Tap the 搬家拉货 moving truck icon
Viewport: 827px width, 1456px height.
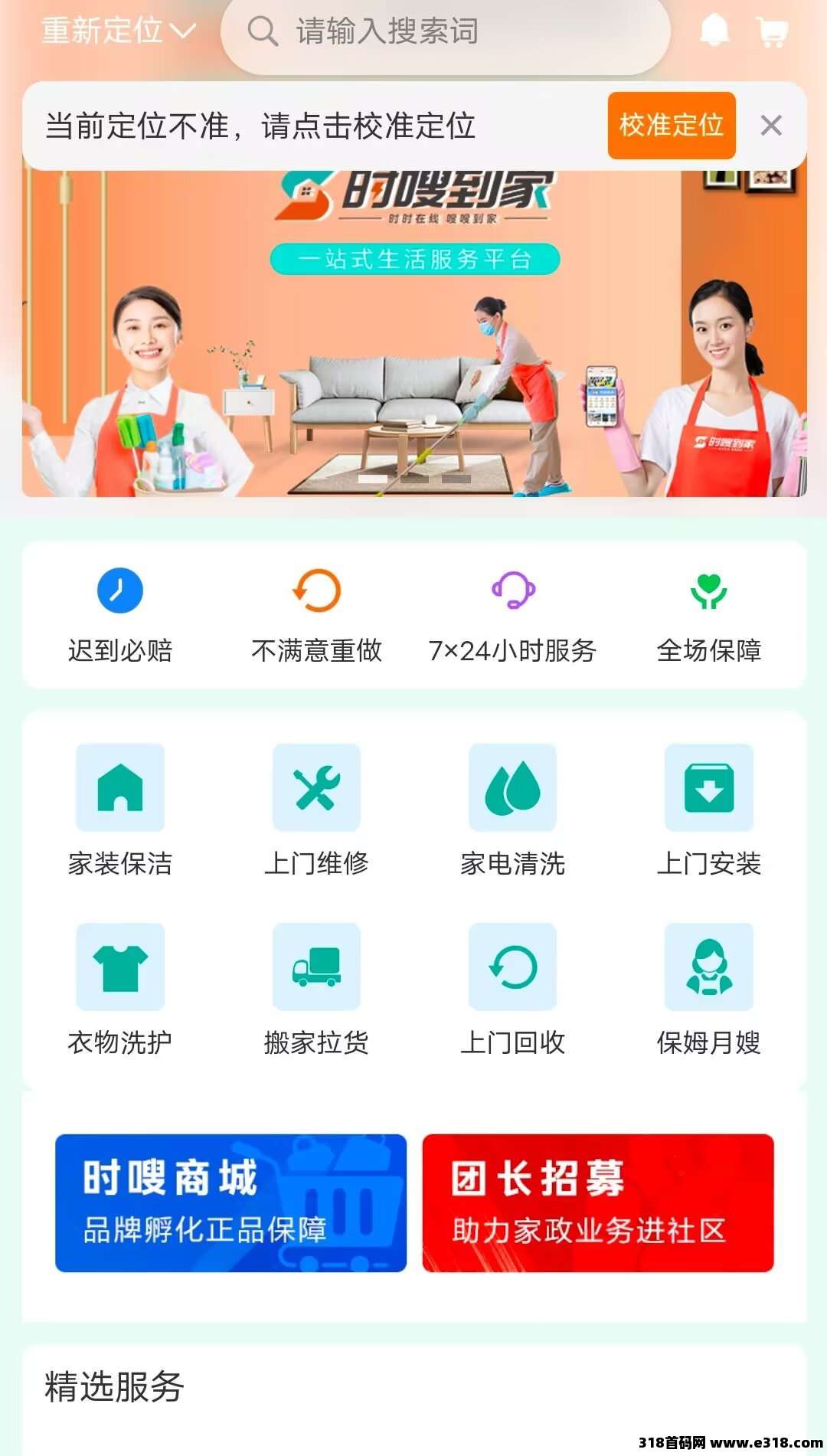[317, 967]
